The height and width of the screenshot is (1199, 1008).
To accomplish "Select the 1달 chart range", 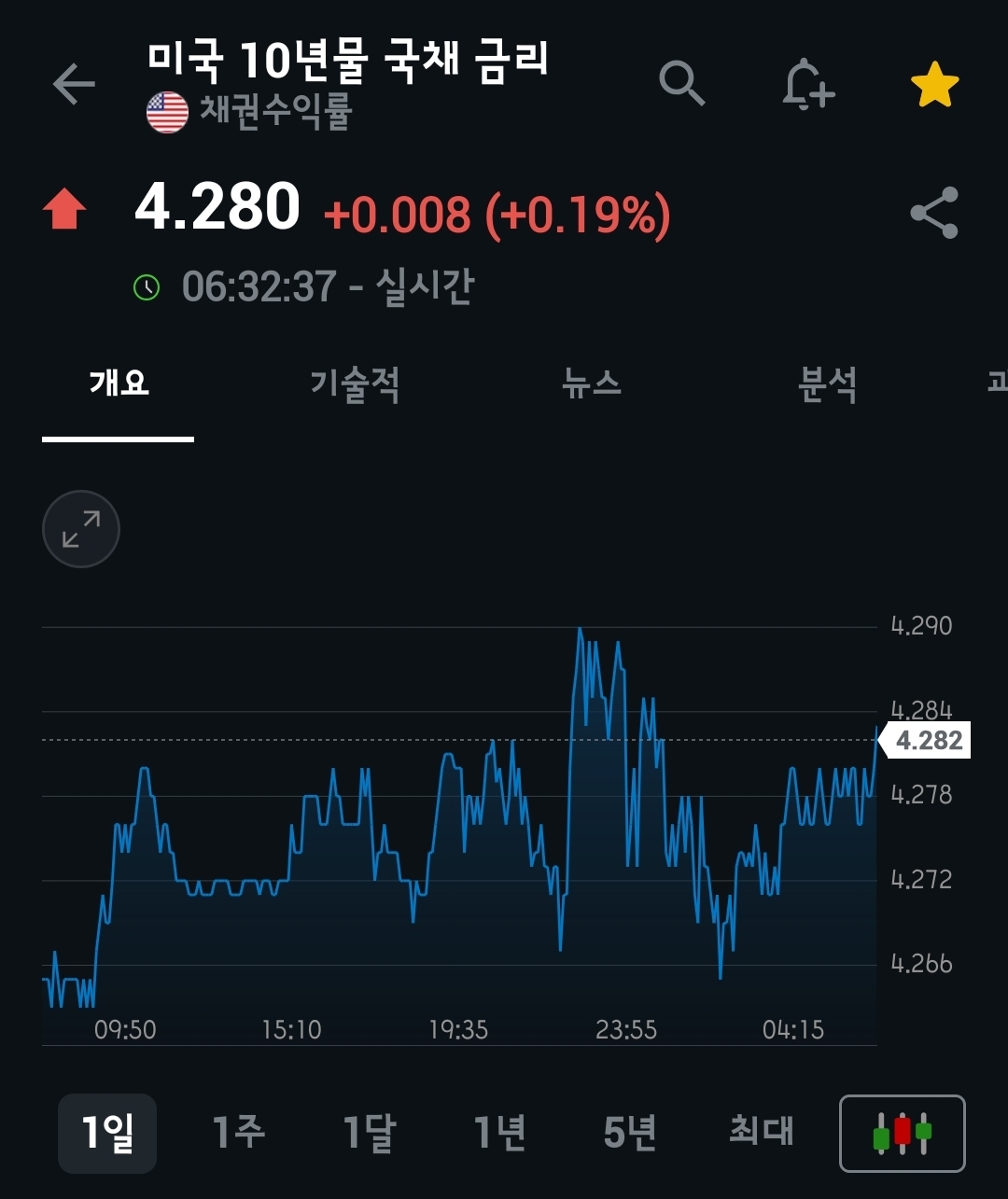I will pyautogui.click(x=369, y=1133).
